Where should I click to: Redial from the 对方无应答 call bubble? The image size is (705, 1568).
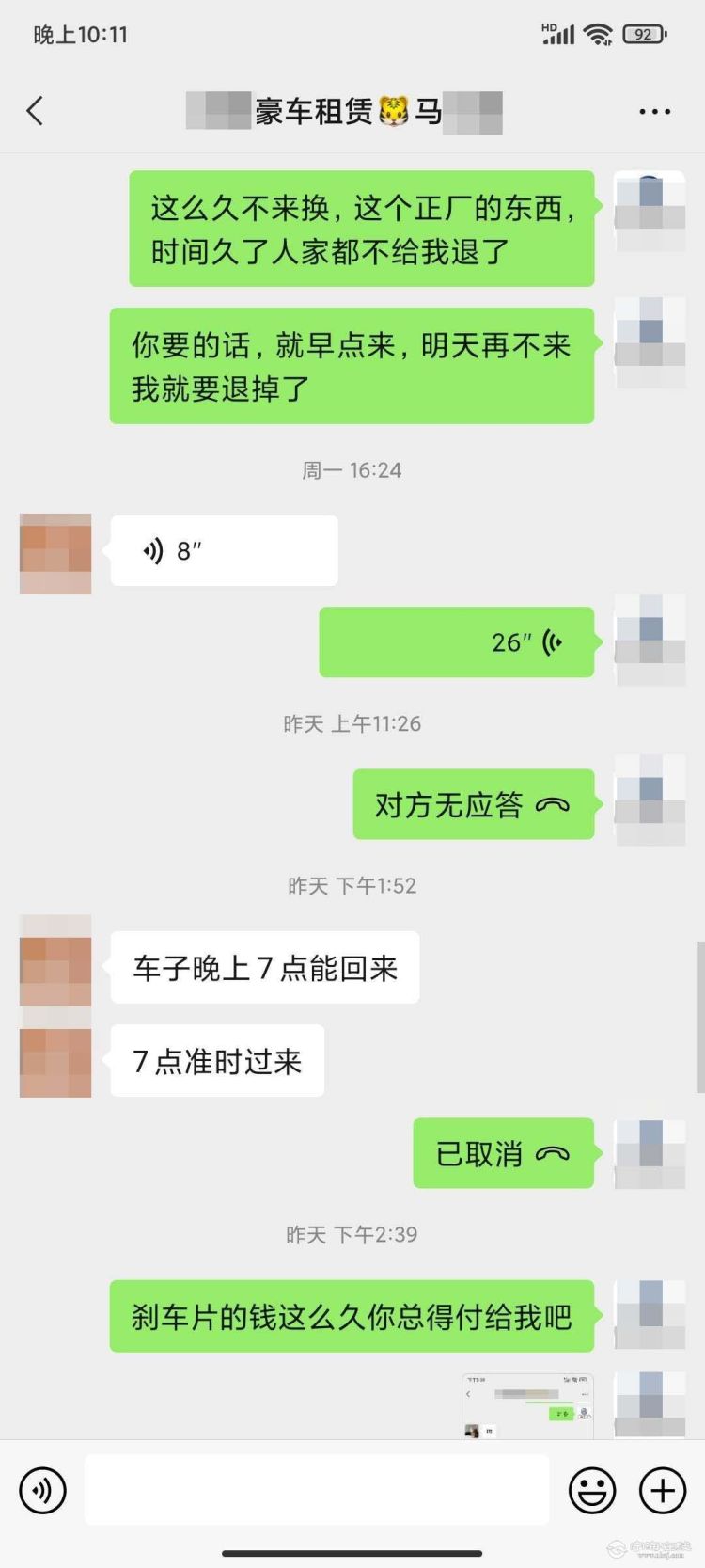tap(473, 804)
